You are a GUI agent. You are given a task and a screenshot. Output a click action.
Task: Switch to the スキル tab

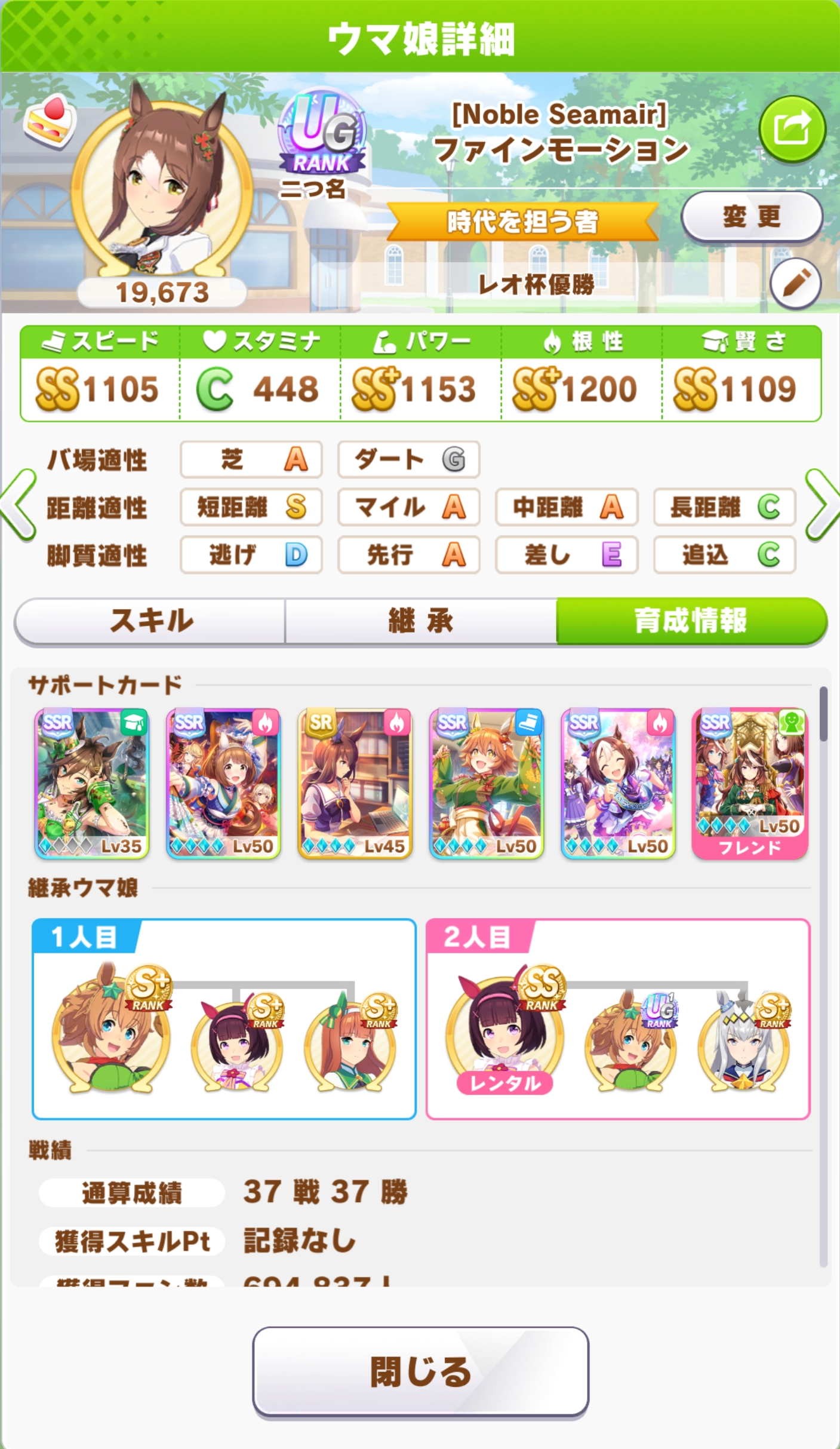tap(151, 621)
